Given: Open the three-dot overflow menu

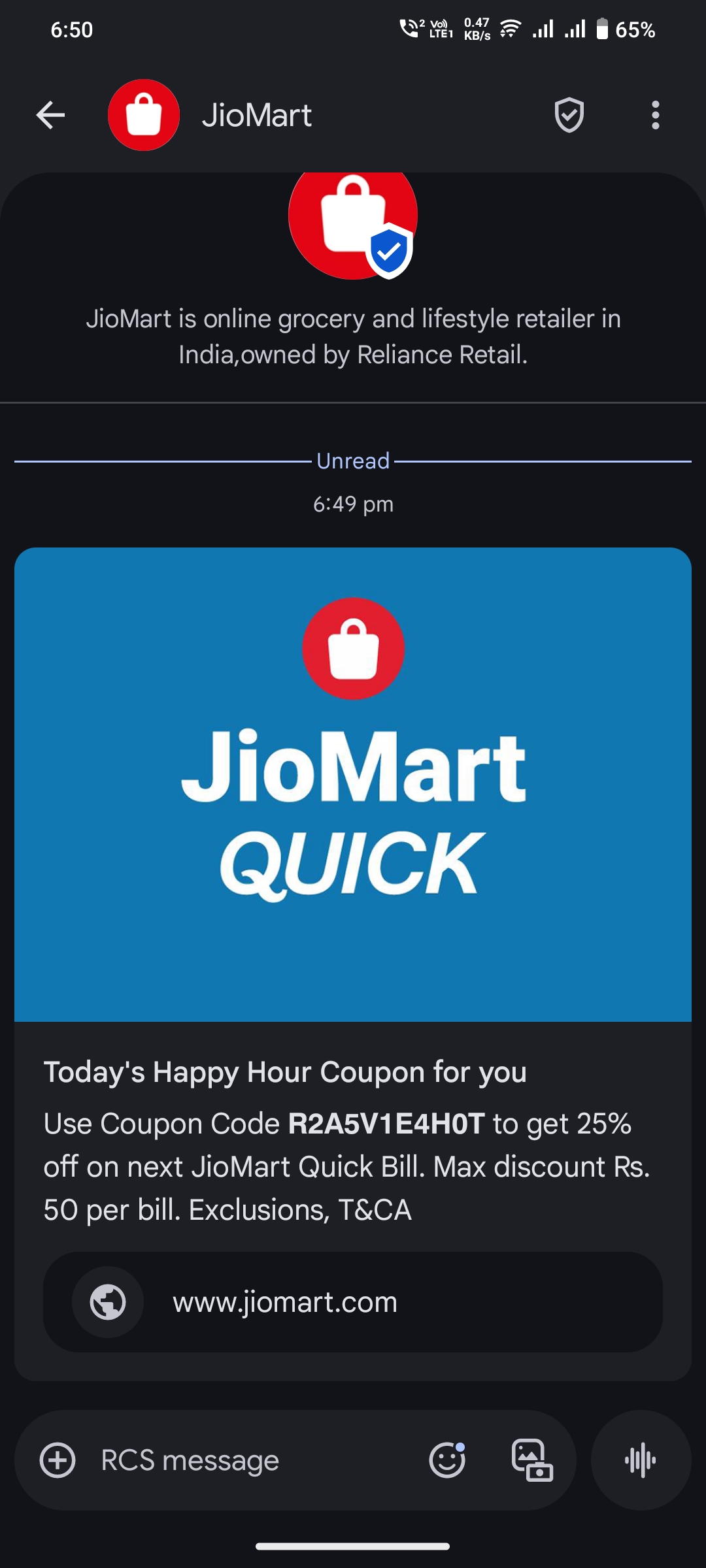Looking at the screenshot, I should tap(655, 116).
